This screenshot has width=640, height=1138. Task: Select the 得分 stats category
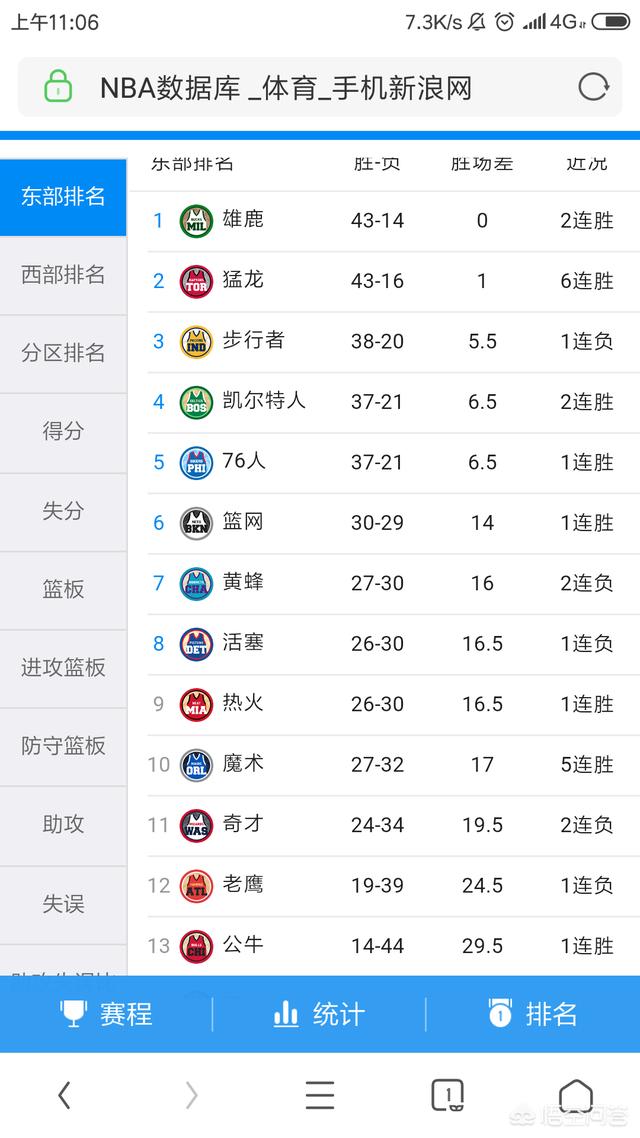(63, 432)
